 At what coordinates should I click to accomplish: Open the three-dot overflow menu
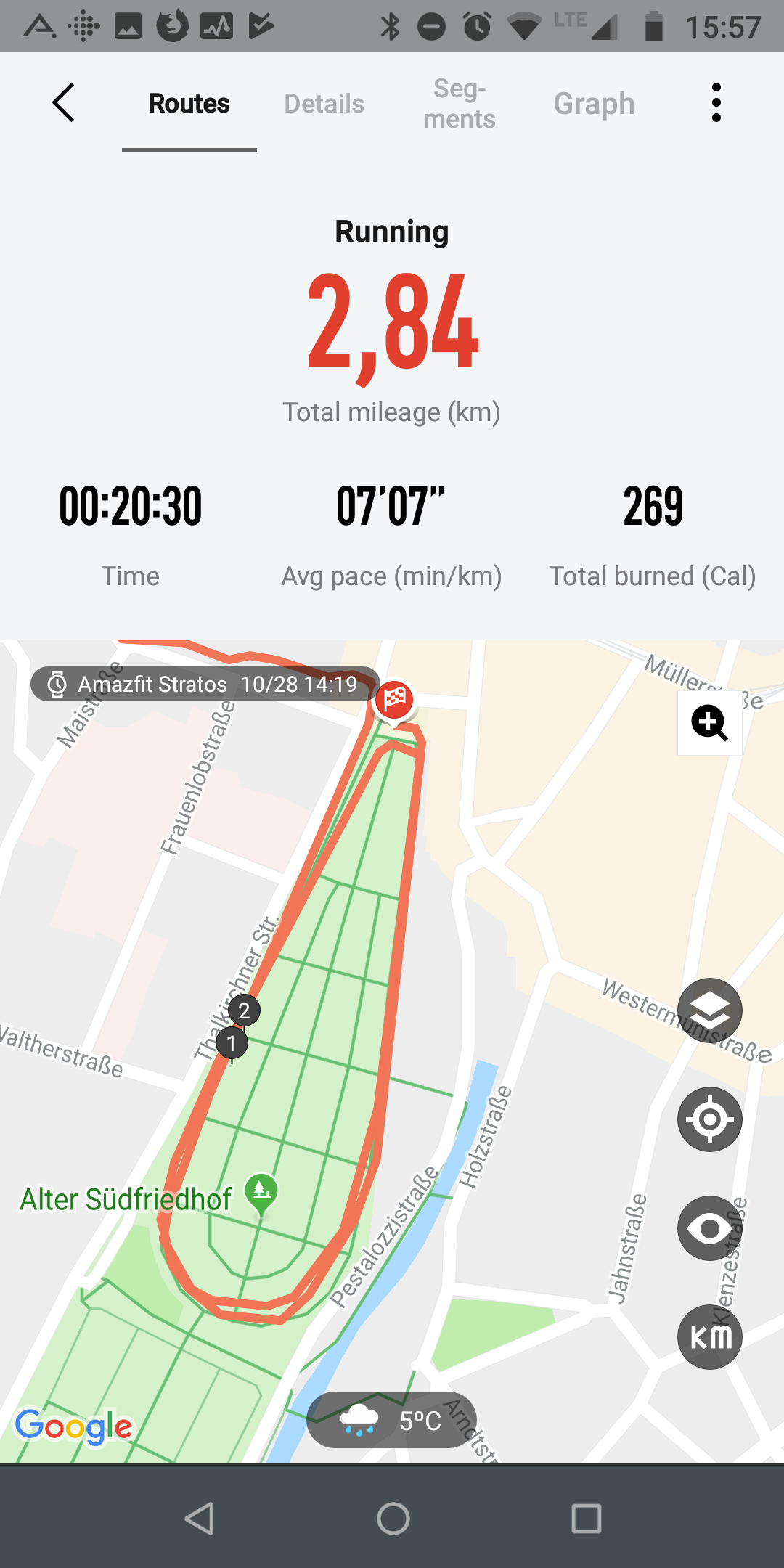coord(716,102)
